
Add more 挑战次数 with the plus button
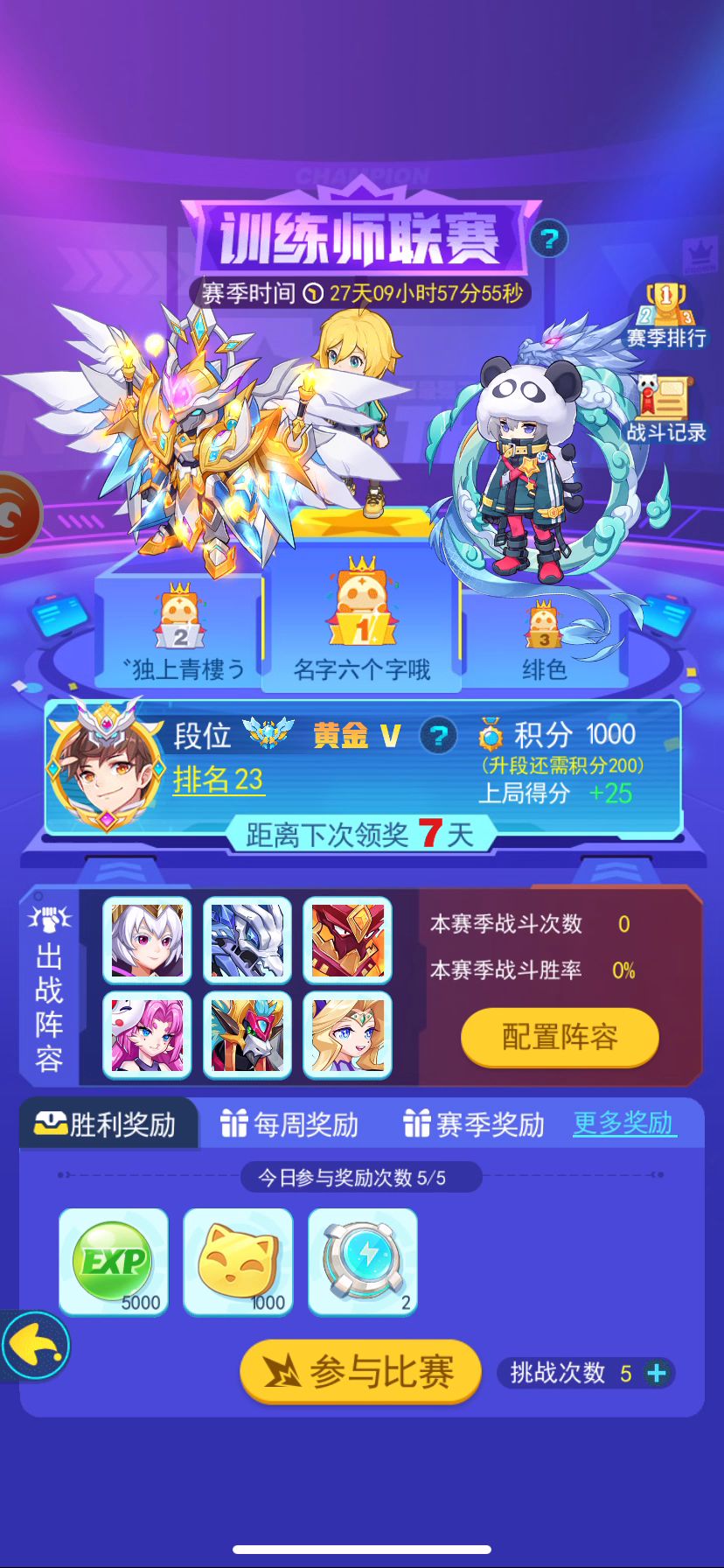click(656, 1373)
